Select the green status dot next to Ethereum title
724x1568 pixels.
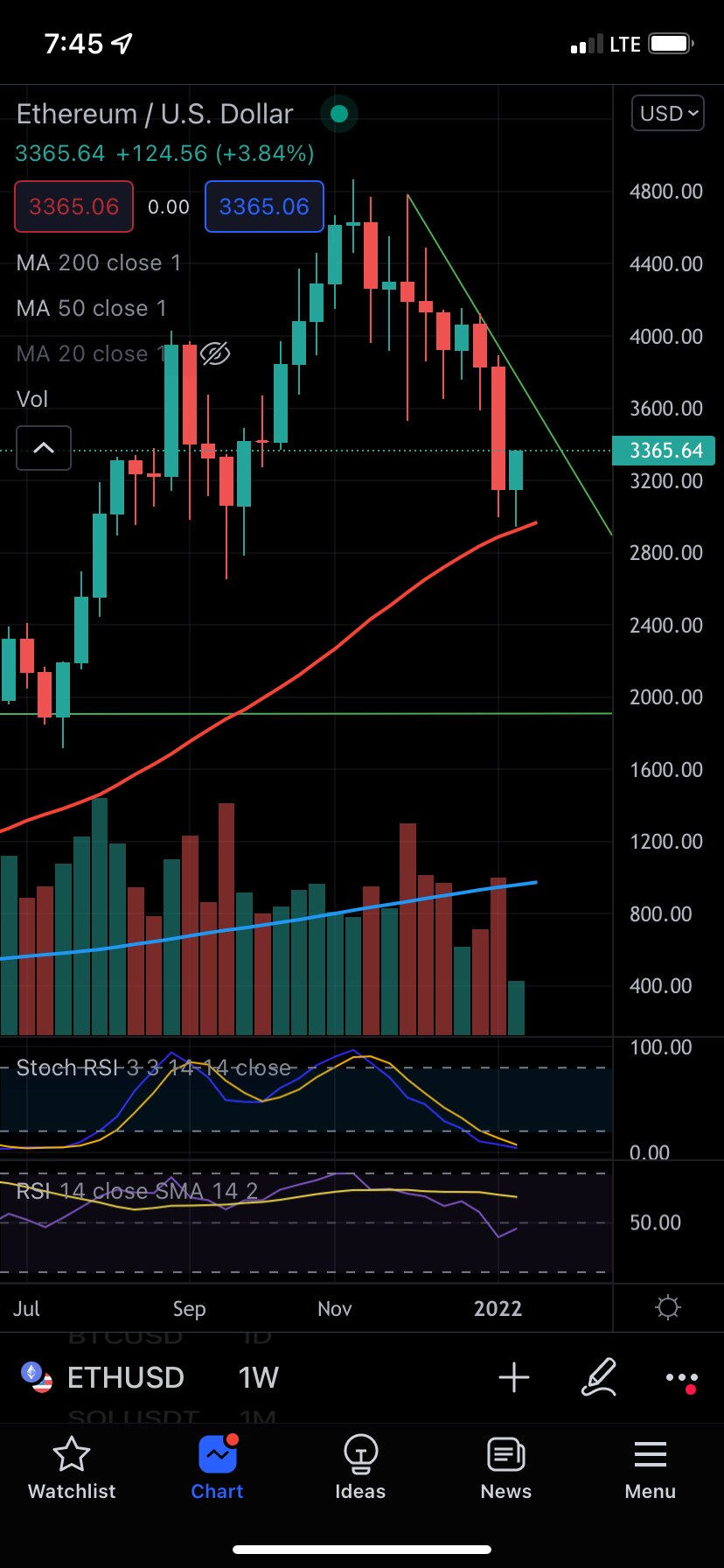[x=339, y=114]
